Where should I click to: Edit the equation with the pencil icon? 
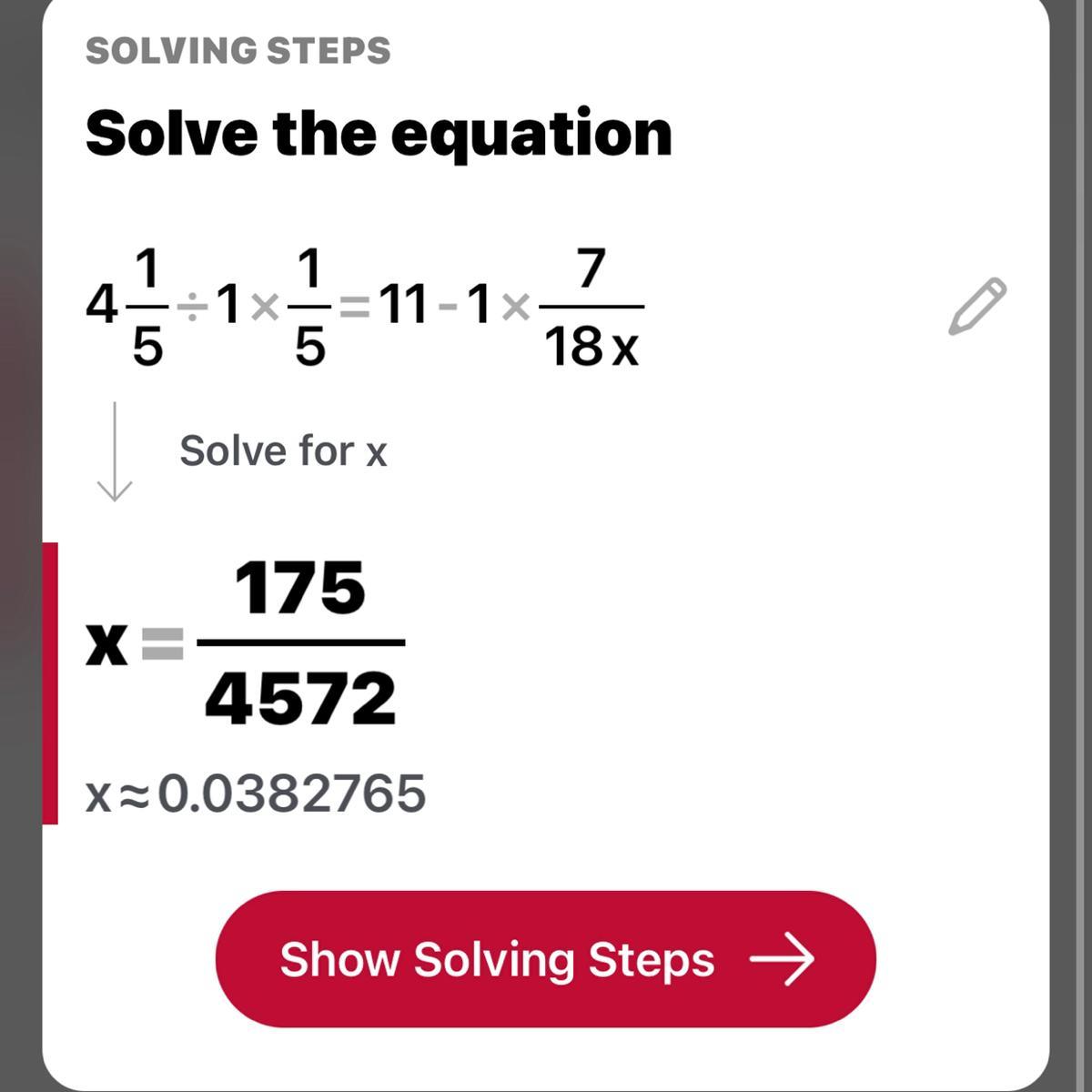pos(977,307)
